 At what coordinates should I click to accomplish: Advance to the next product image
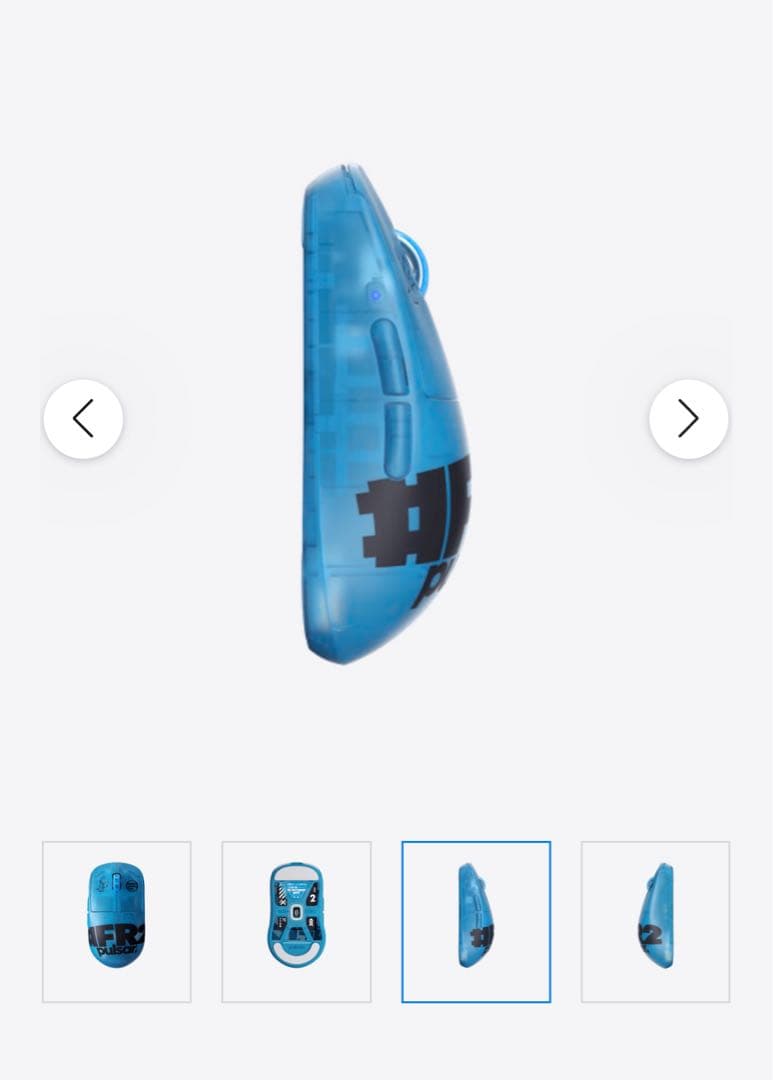[688, 419]
